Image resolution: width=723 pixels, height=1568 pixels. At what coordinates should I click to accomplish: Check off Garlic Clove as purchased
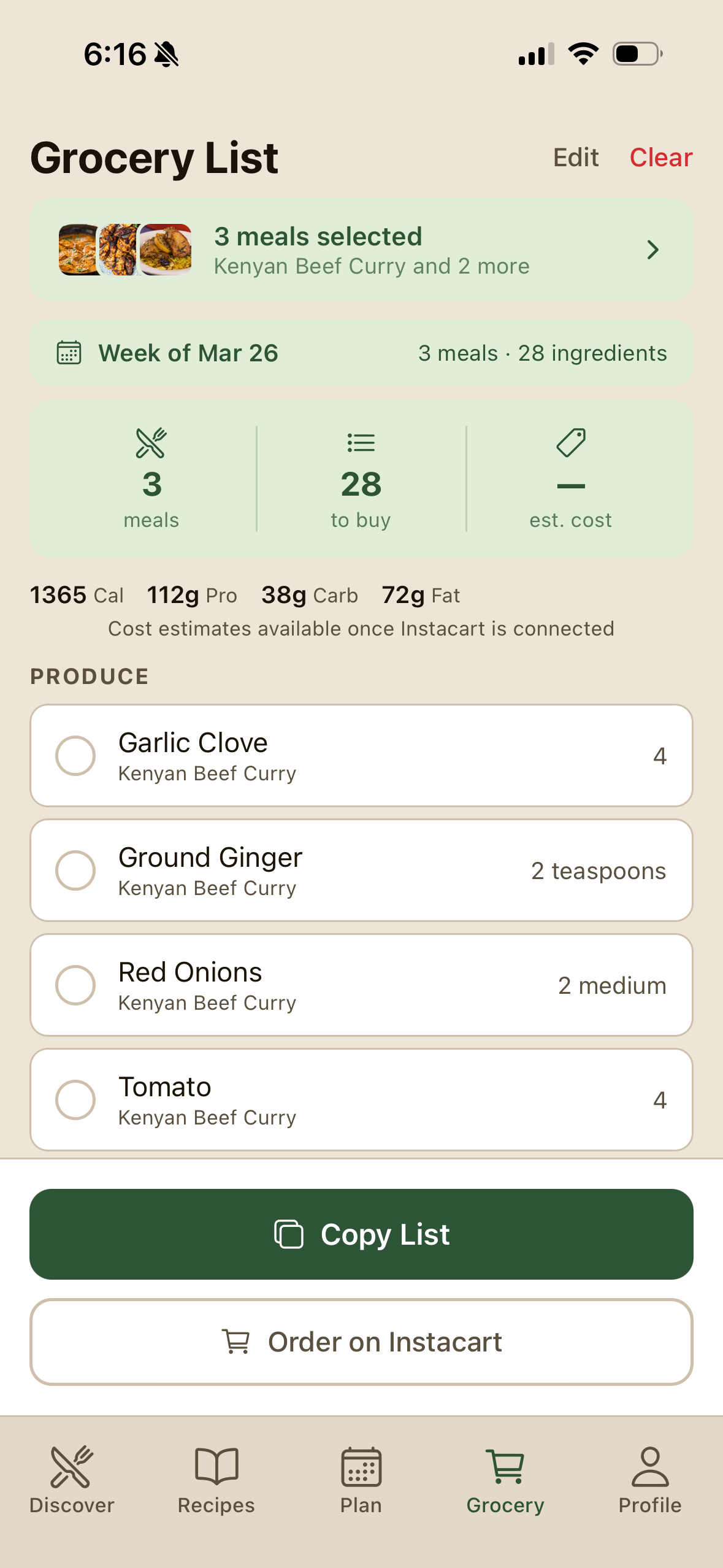tap(76, 756)
